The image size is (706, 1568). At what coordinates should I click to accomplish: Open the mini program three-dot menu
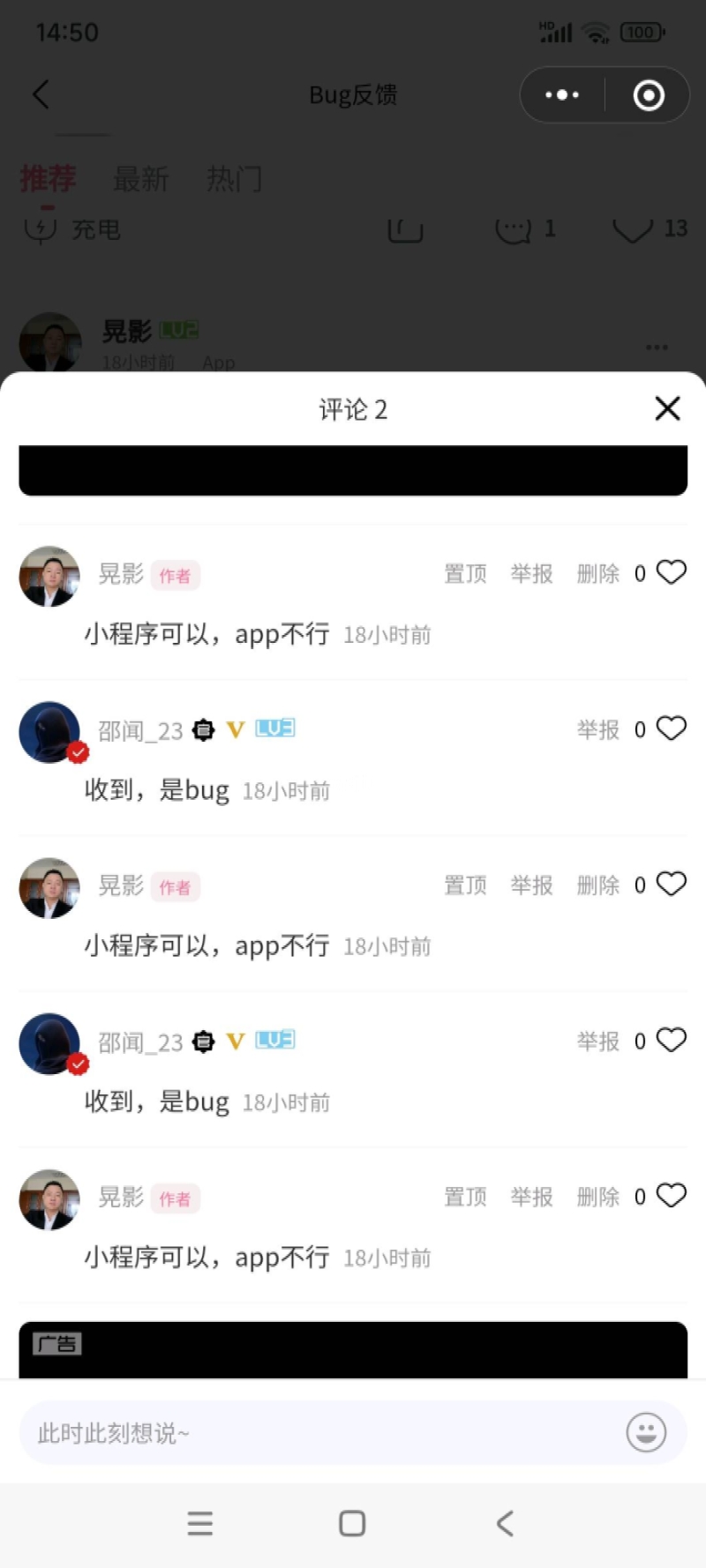(x=562, y=94)
